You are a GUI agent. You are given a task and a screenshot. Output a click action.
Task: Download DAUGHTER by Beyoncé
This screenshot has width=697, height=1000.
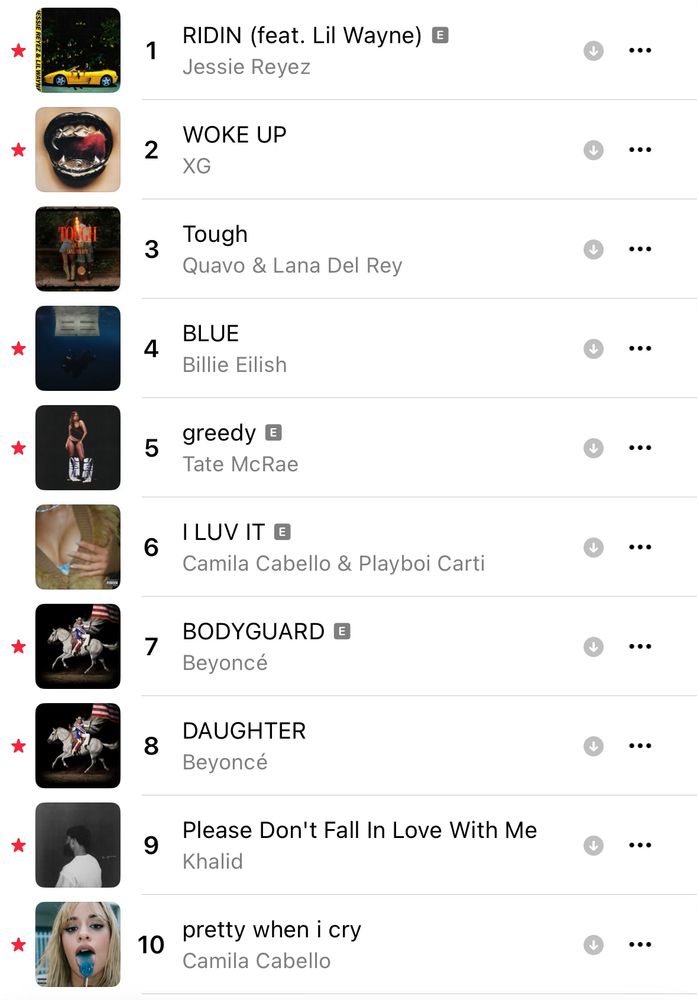[593, 746]
